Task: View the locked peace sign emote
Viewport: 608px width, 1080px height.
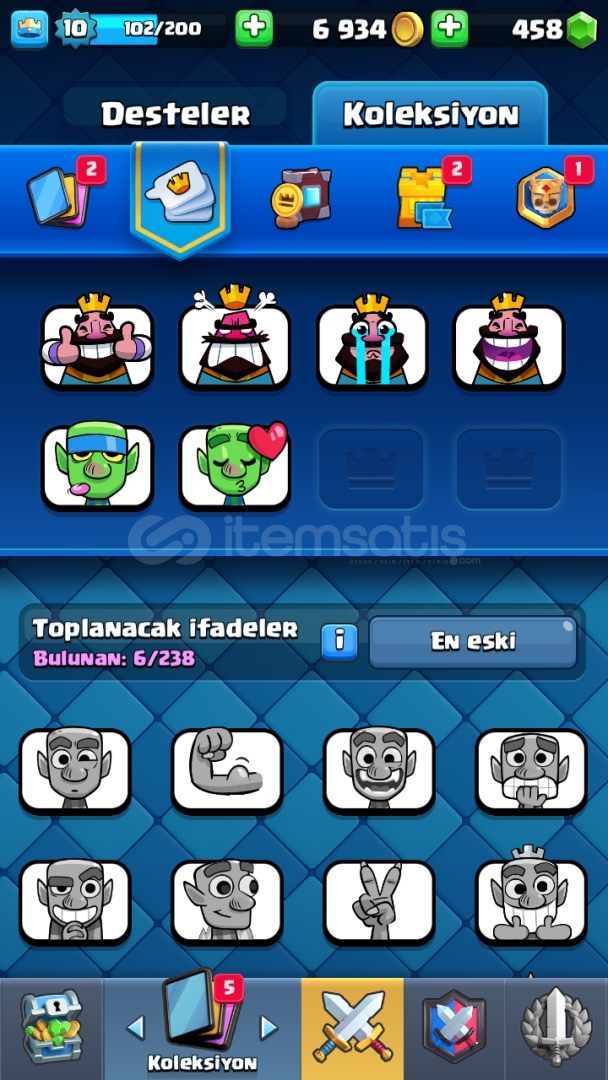Action: point(379,901)
